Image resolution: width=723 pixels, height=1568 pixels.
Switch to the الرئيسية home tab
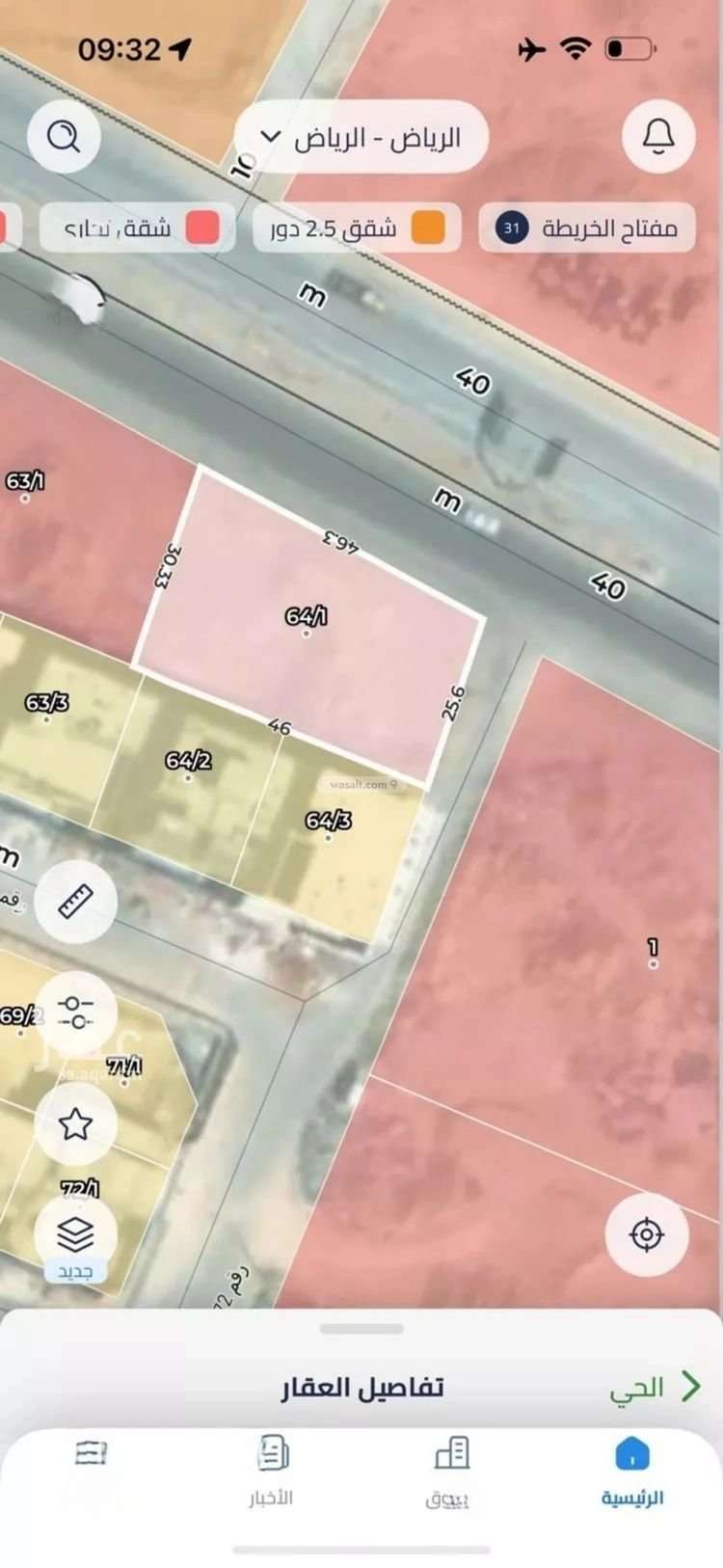tap(632, 1471)
